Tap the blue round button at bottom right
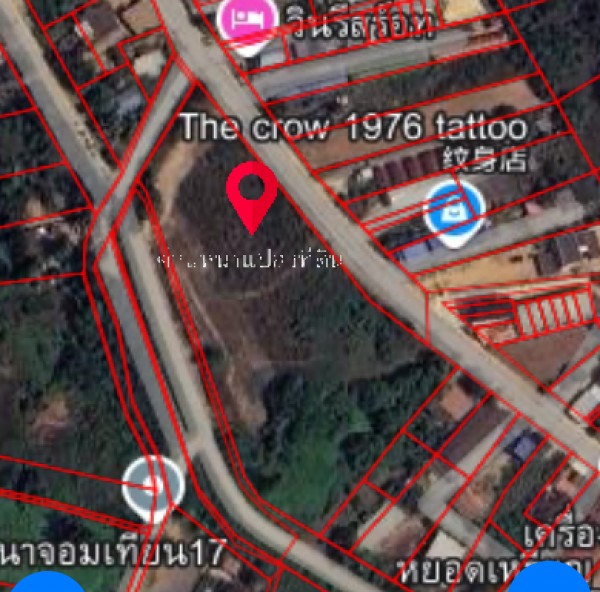600x592 pixels. pos(549,581)
